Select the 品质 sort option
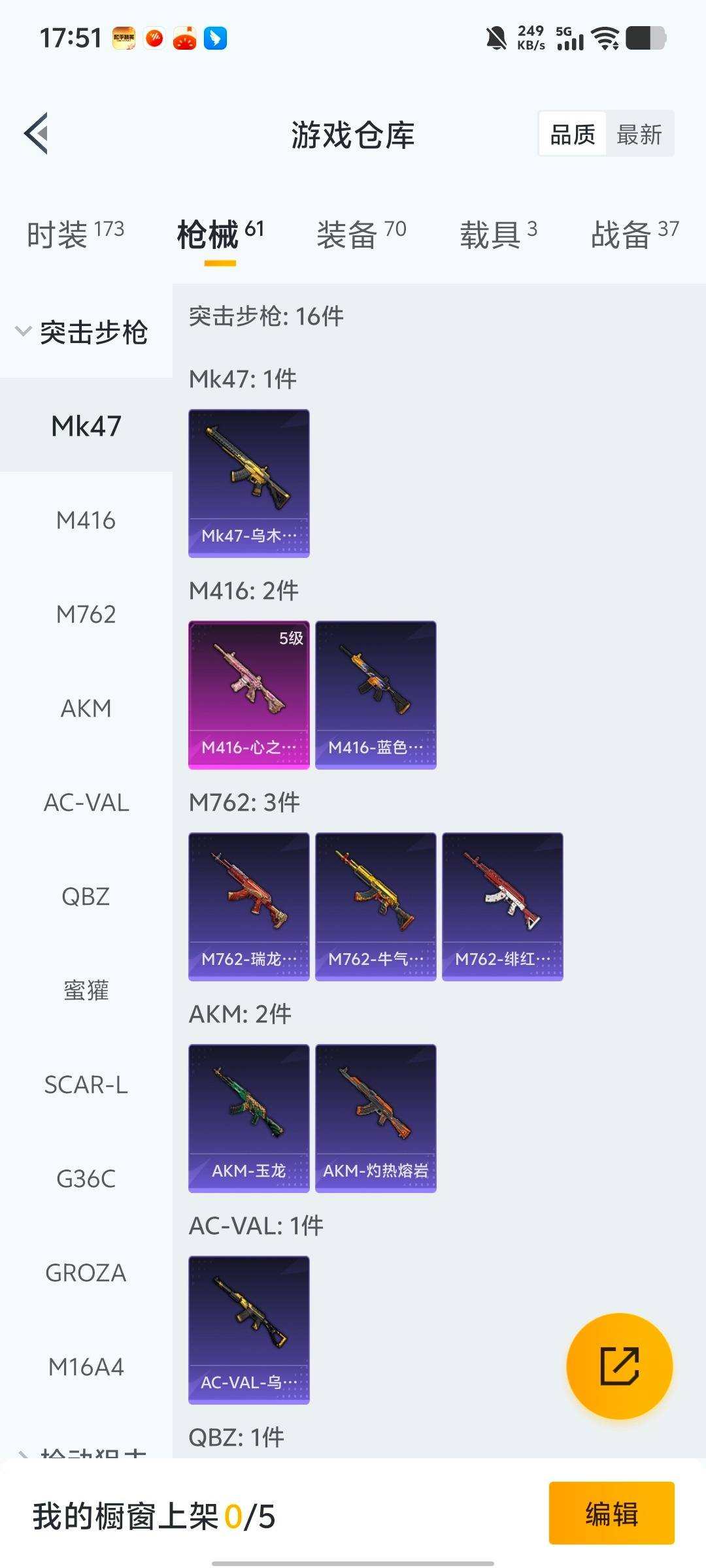 [x=573, y=135]
